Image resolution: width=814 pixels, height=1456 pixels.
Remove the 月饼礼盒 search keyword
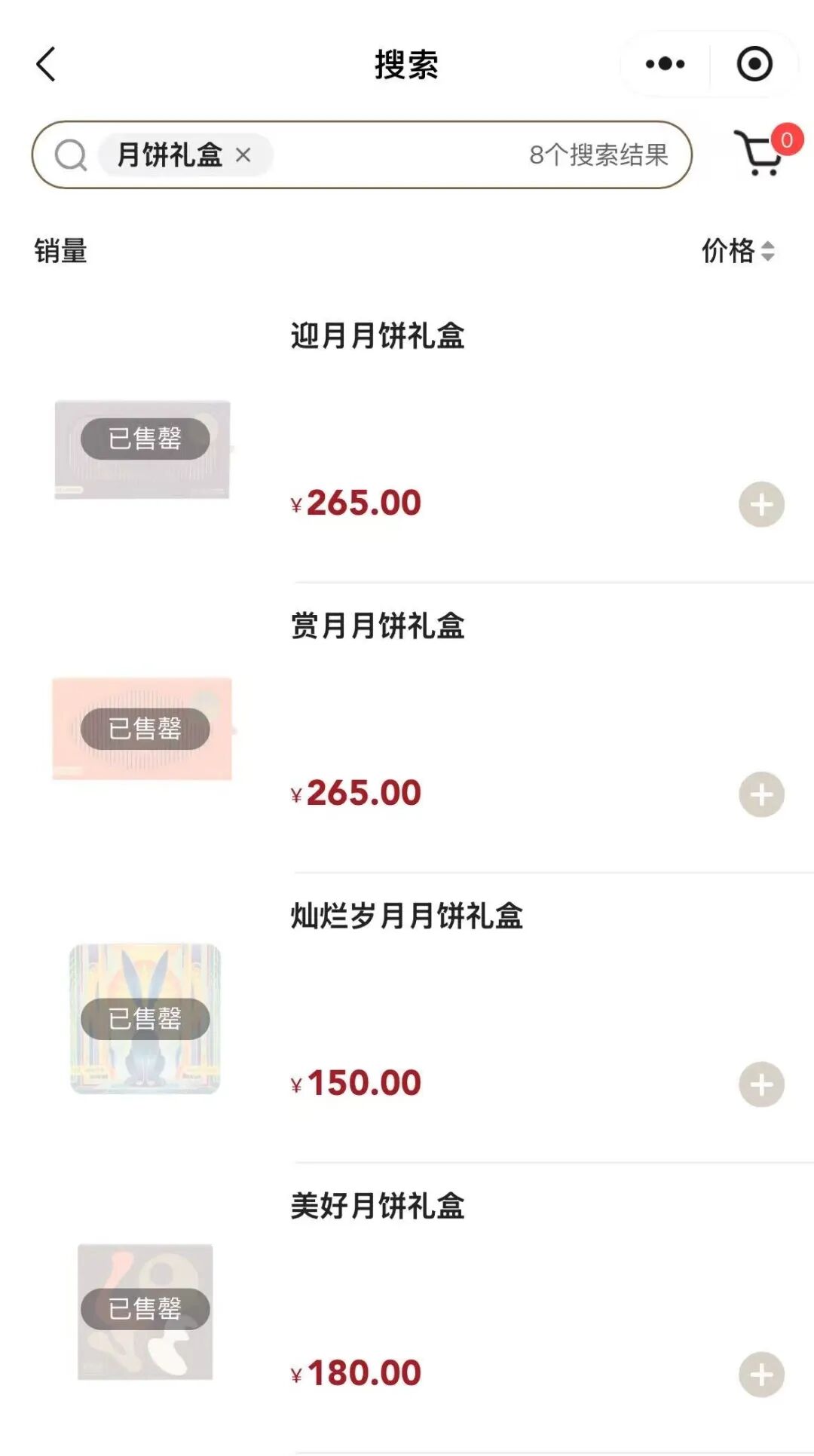243,155
